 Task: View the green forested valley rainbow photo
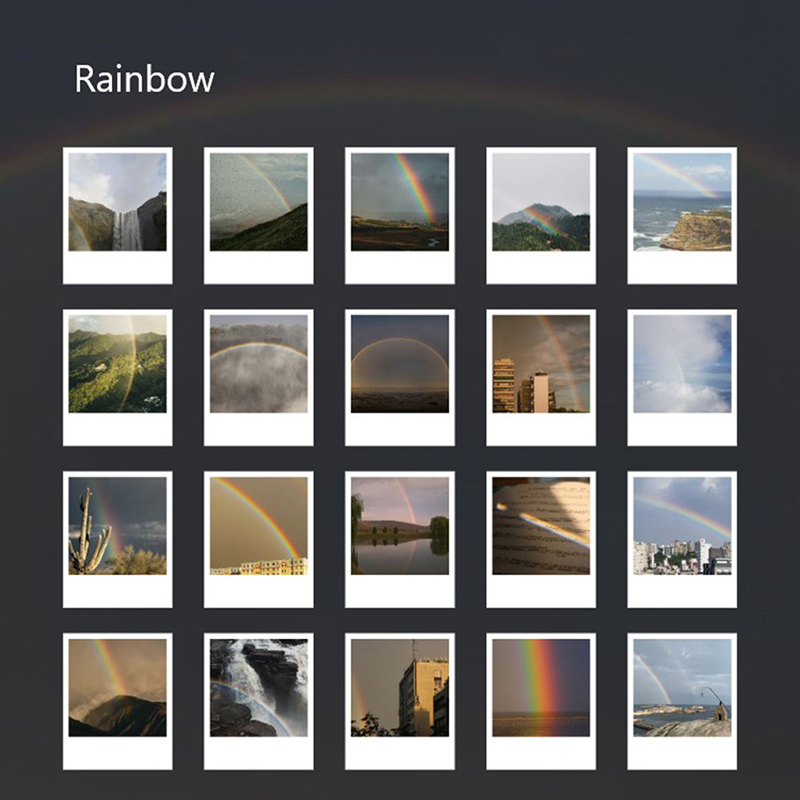(x=117, y=364)
